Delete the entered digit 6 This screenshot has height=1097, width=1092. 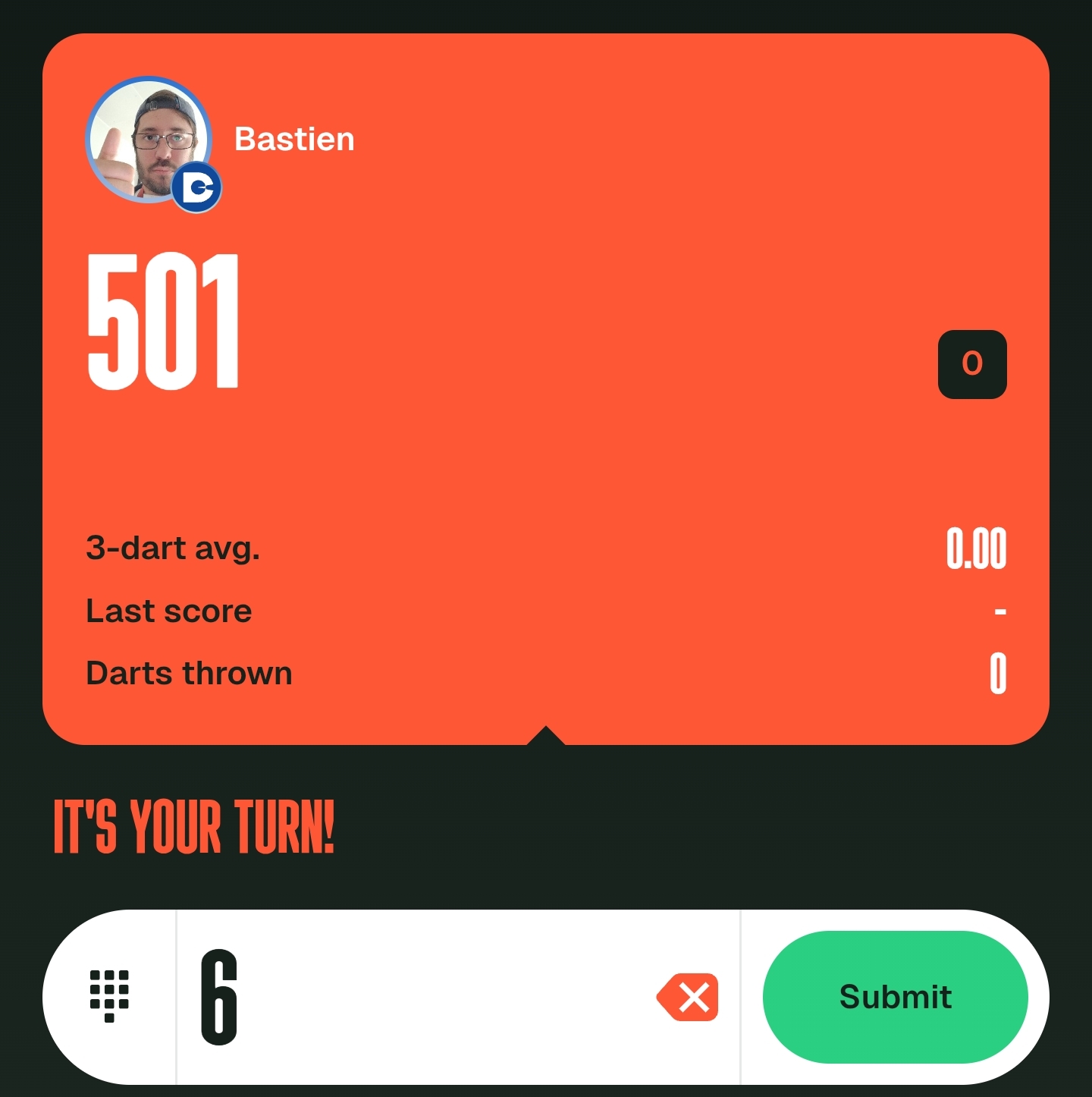click(688, 997)
